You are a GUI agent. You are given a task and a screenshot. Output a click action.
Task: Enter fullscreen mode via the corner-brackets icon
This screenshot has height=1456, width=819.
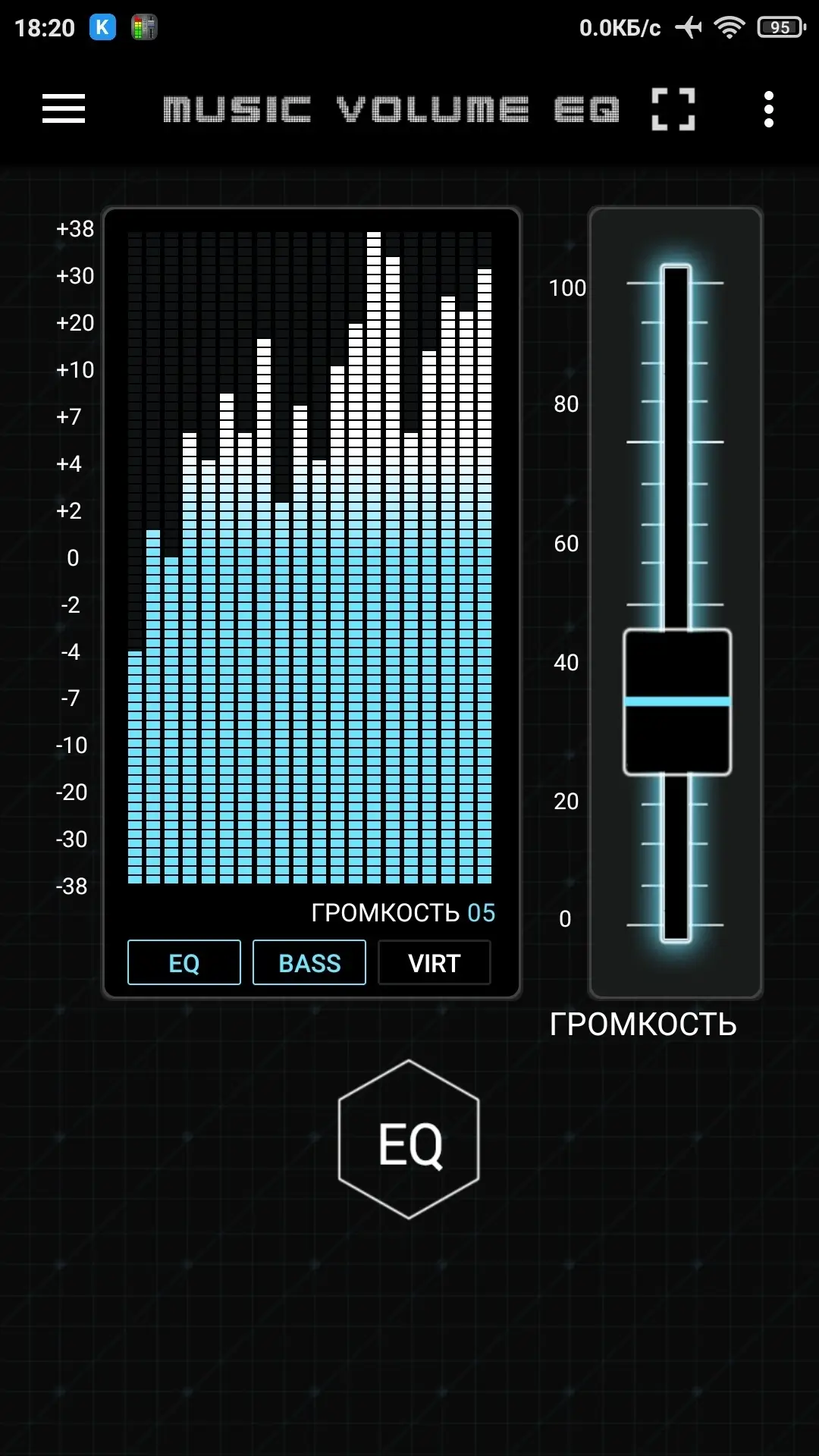pyautogui.click(x=673, y=109)
